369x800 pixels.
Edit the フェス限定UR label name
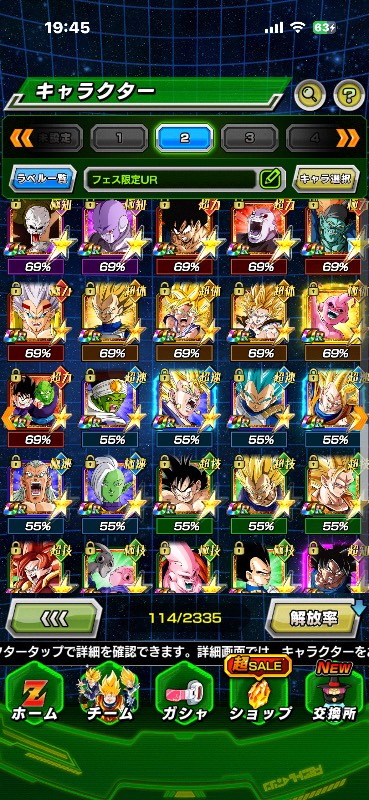(x=270, y=179)
